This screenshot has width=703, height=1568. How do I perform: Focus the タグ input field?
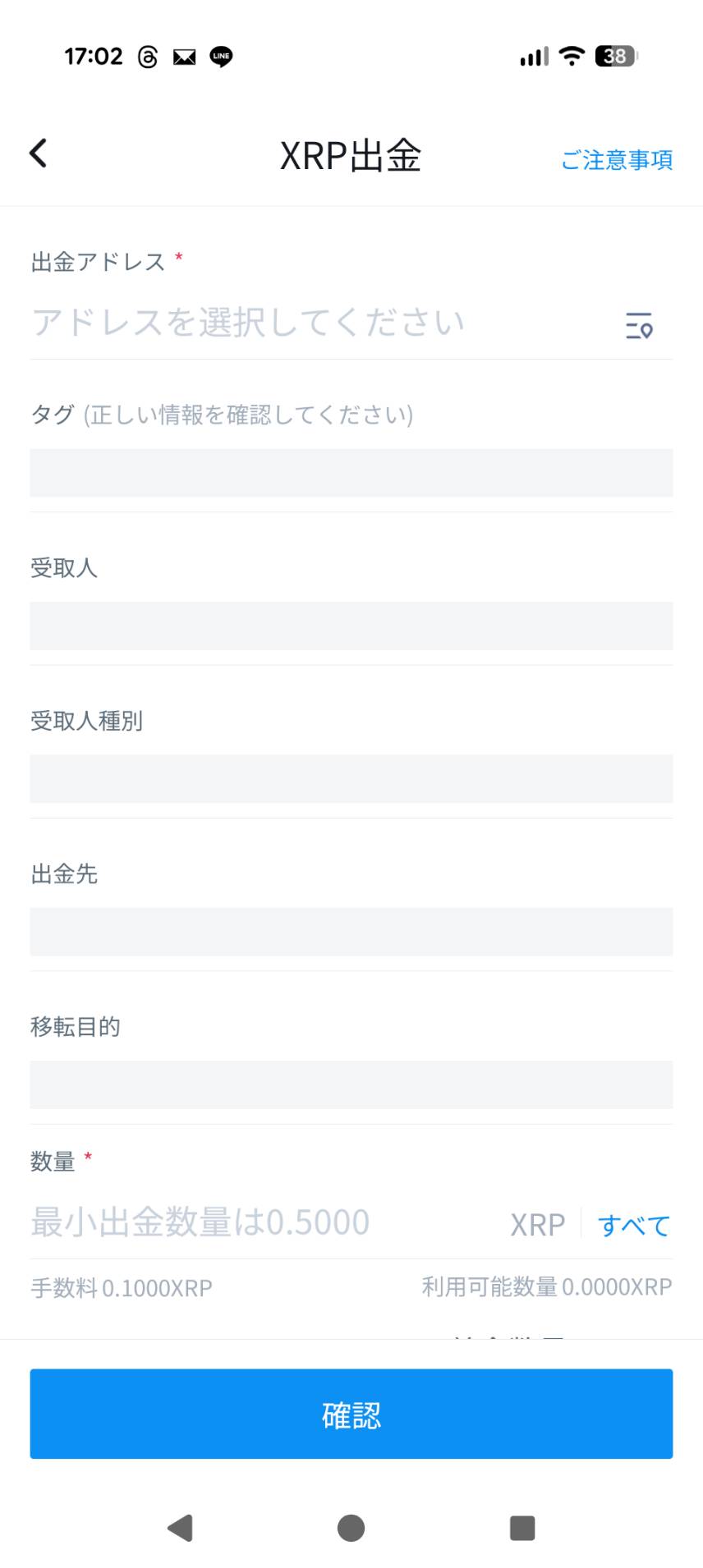click(x=351, y=473)
